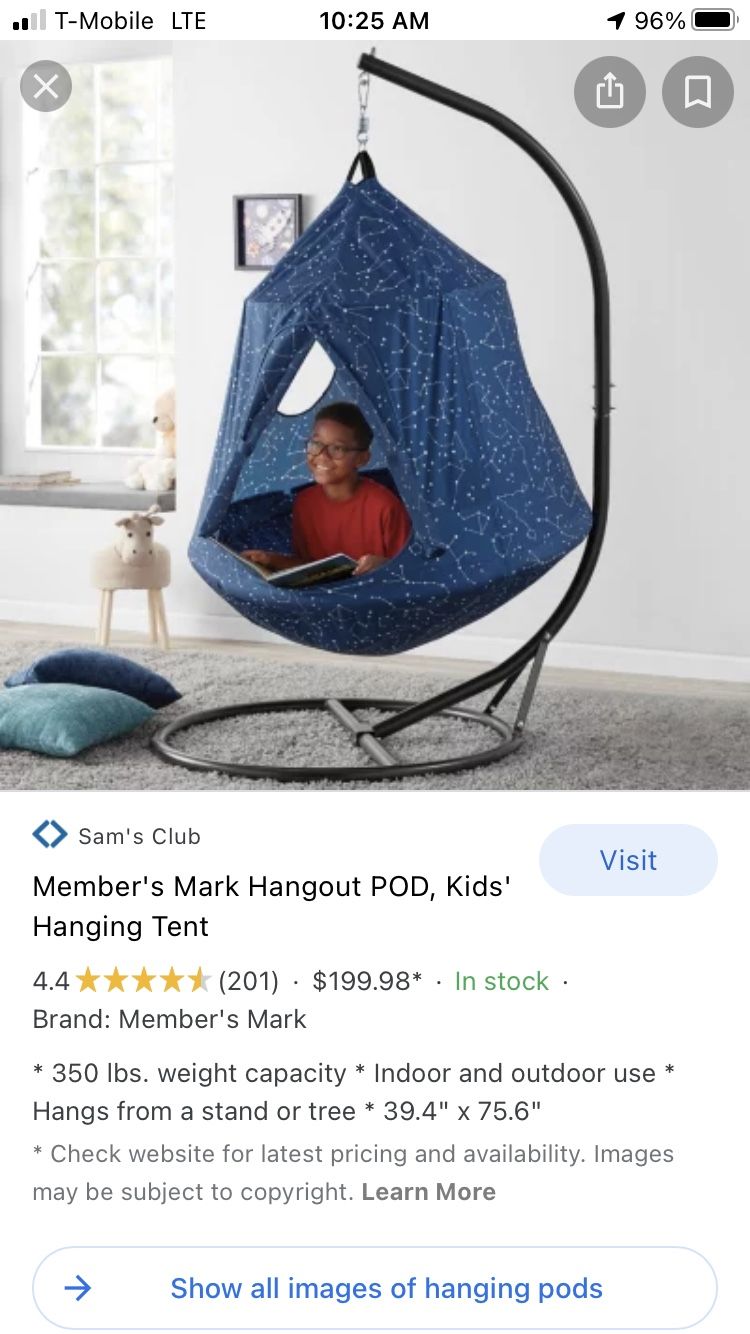Visit the Sam's Club product page

click(x=628, y=860)
